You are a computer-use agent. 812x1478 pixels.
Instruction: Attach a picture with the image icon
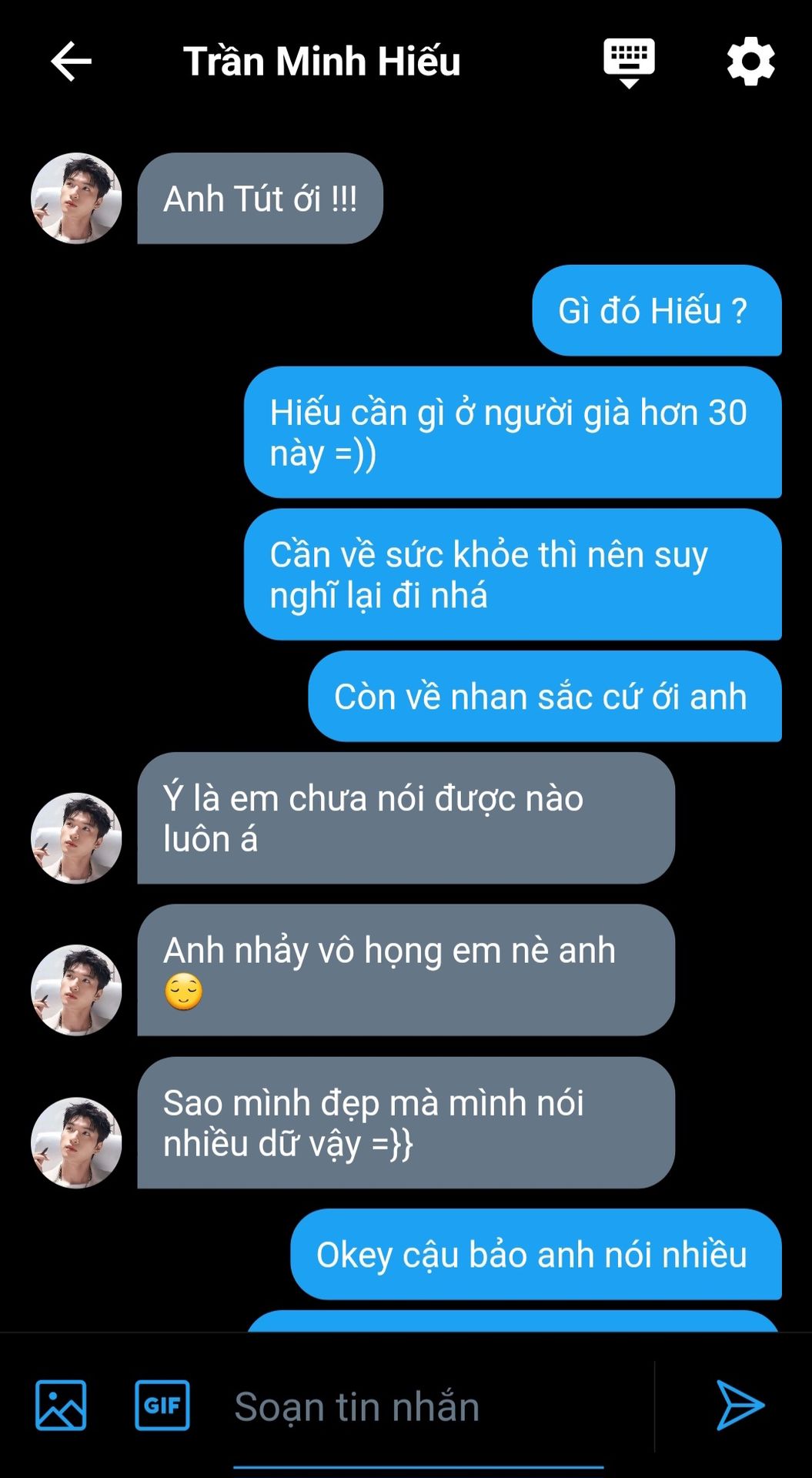[x=61, y=1406]
